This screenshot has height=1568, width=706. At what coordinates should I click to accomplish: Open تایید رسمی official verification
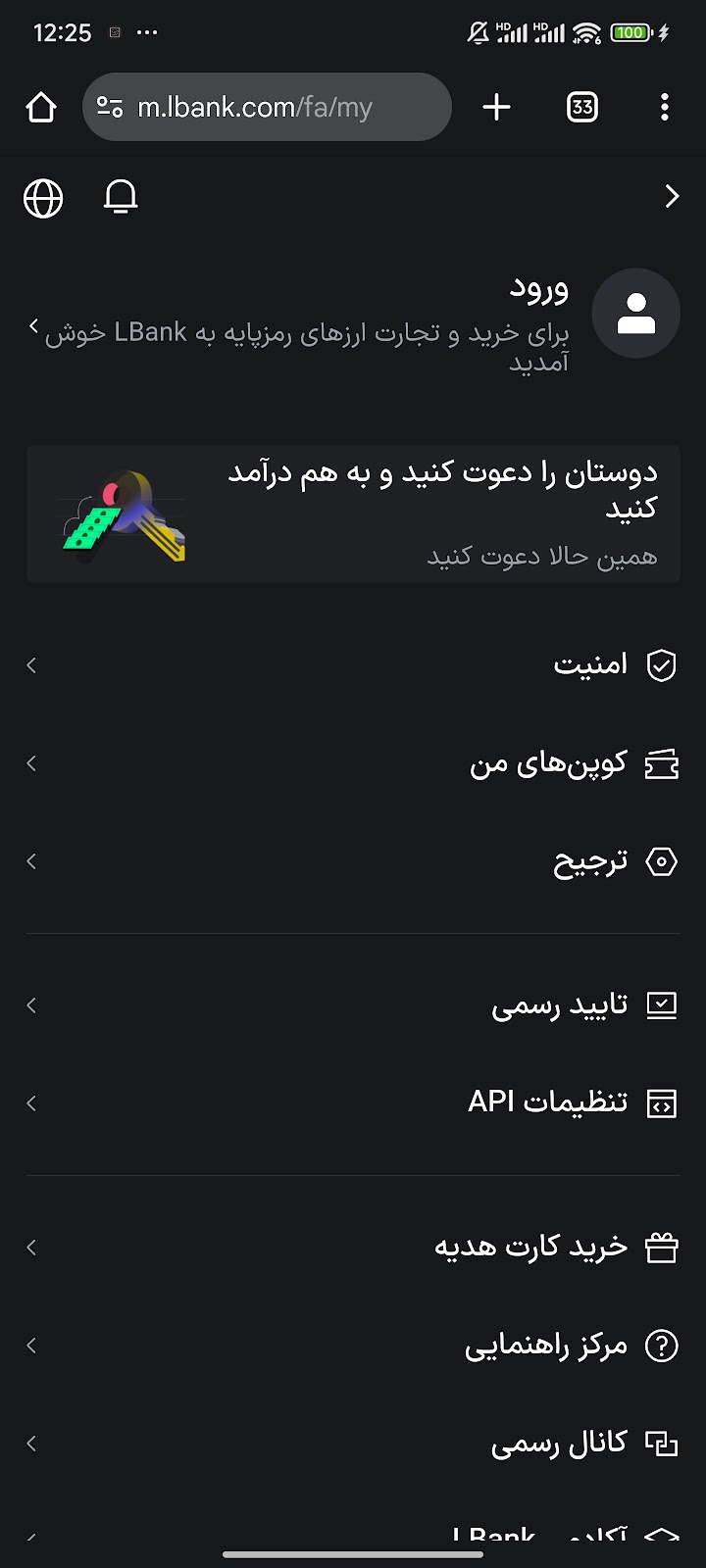click(353, 1005)
